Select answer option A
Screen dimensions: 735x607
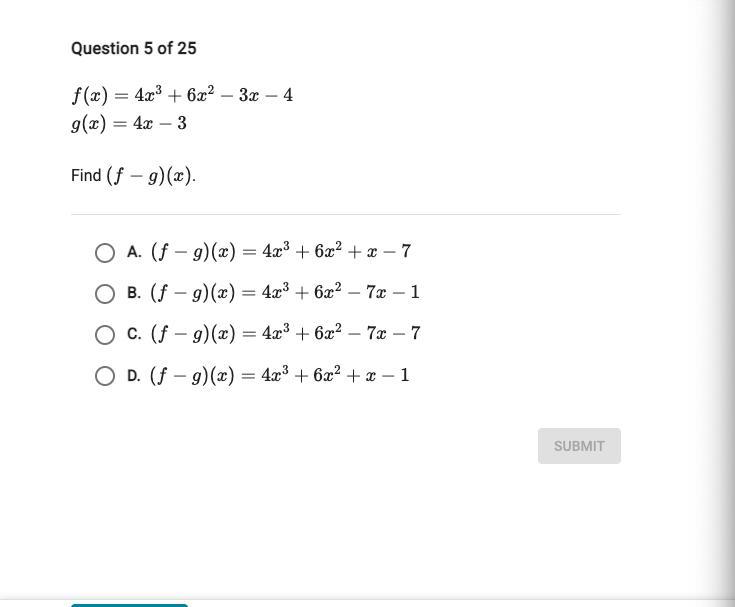(x=105, y=253)
